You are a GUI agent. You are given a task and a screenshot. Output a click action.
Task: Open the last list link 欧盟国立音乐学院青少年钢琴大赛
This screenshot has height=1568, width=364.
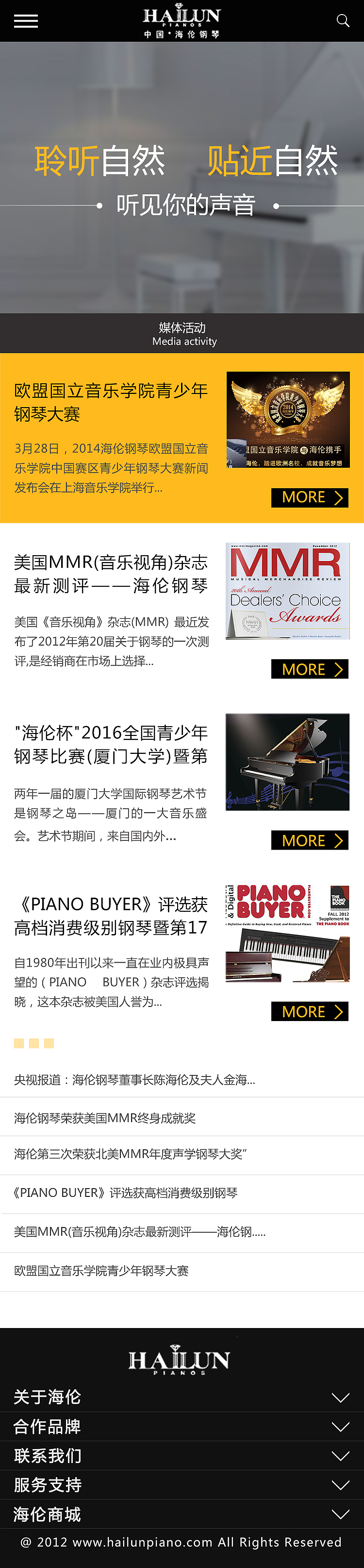[101, 1270]
